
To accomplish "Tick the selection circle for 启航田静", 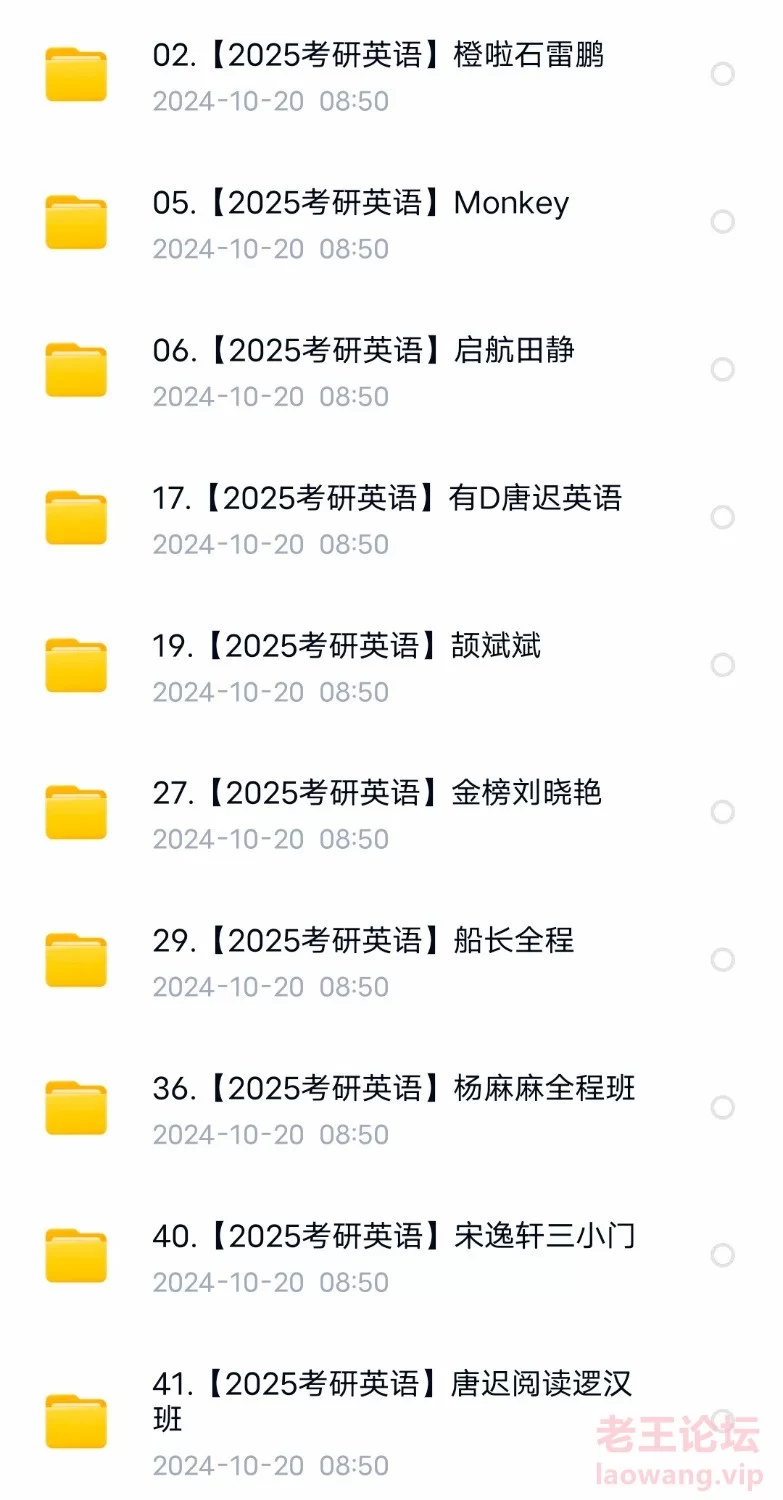I will click(x=722, y=369).
